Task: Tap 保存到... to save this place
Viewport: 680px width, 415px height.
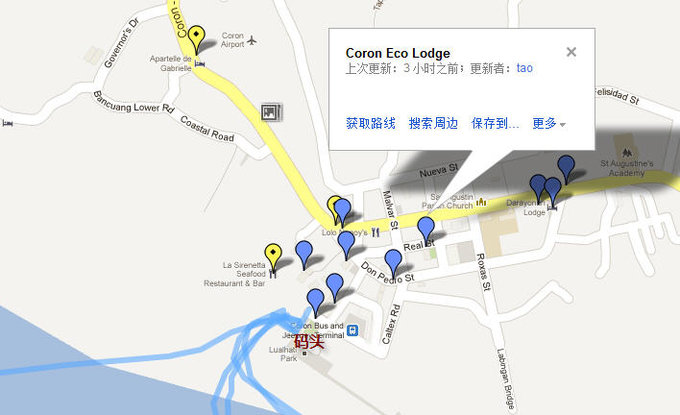Action: point(495,124)
